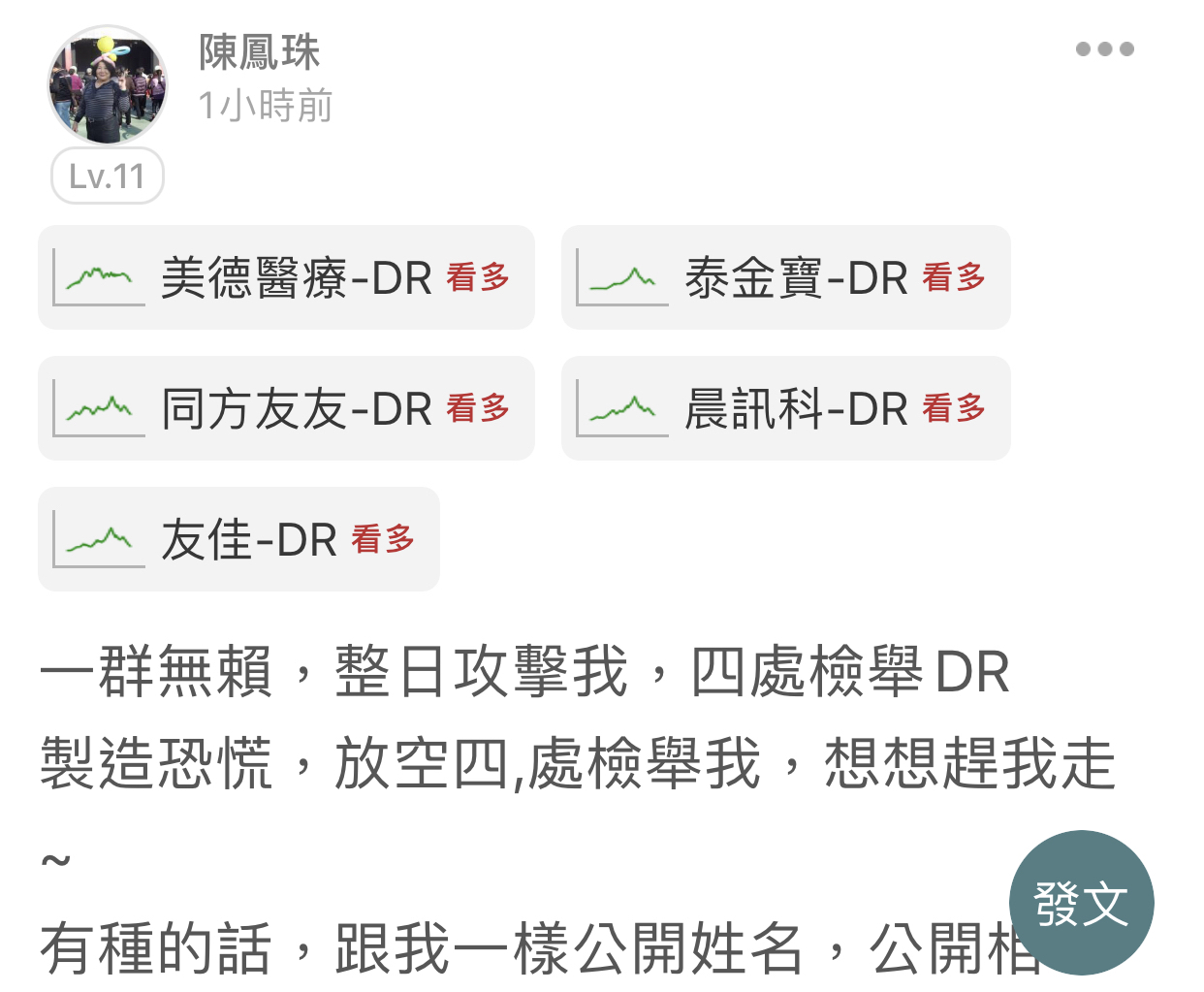Open the 晨訊科-DR stock chip
The image size is (1204, 992).
pos(785,408)
